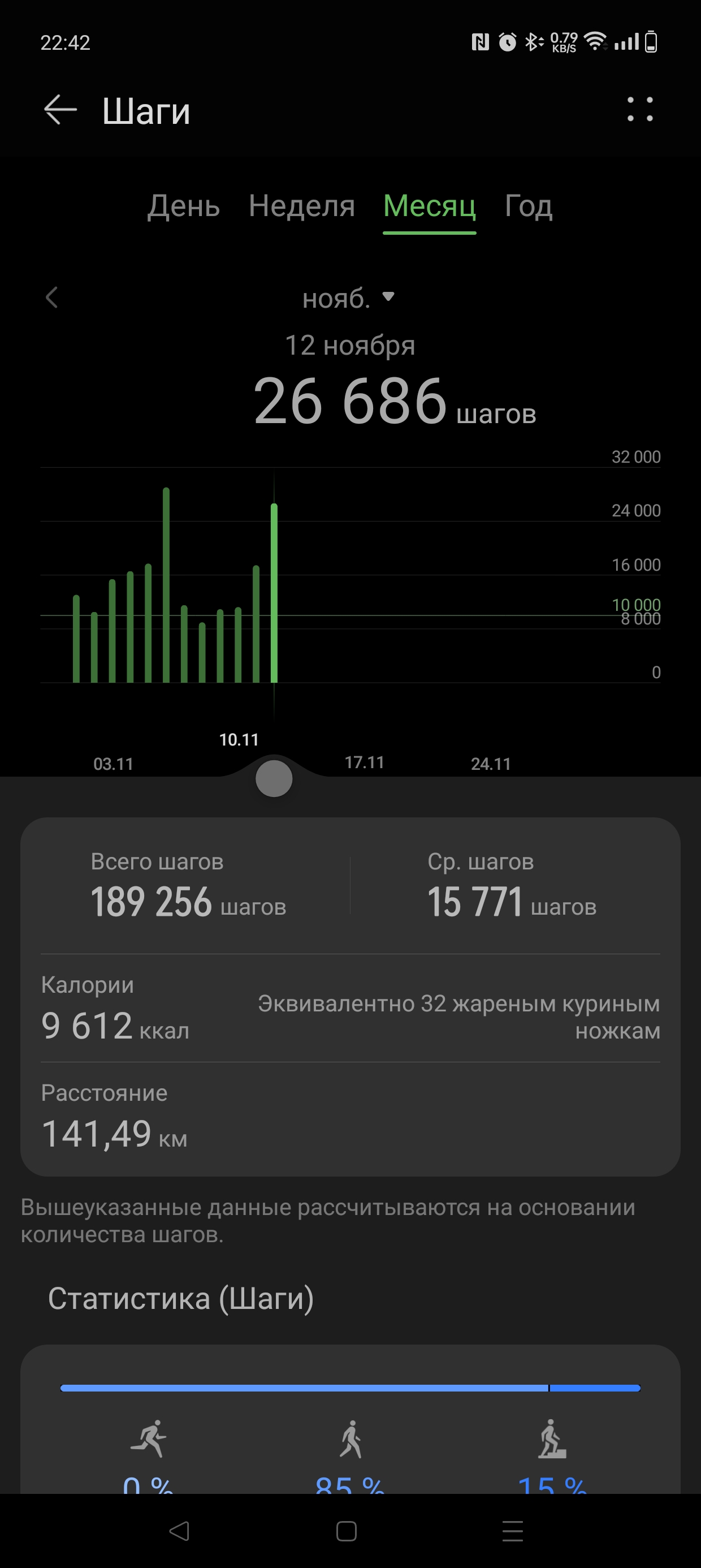Tap the system home button
The height and width of the screenshot is (1568, 701).
pos(346,1531)
